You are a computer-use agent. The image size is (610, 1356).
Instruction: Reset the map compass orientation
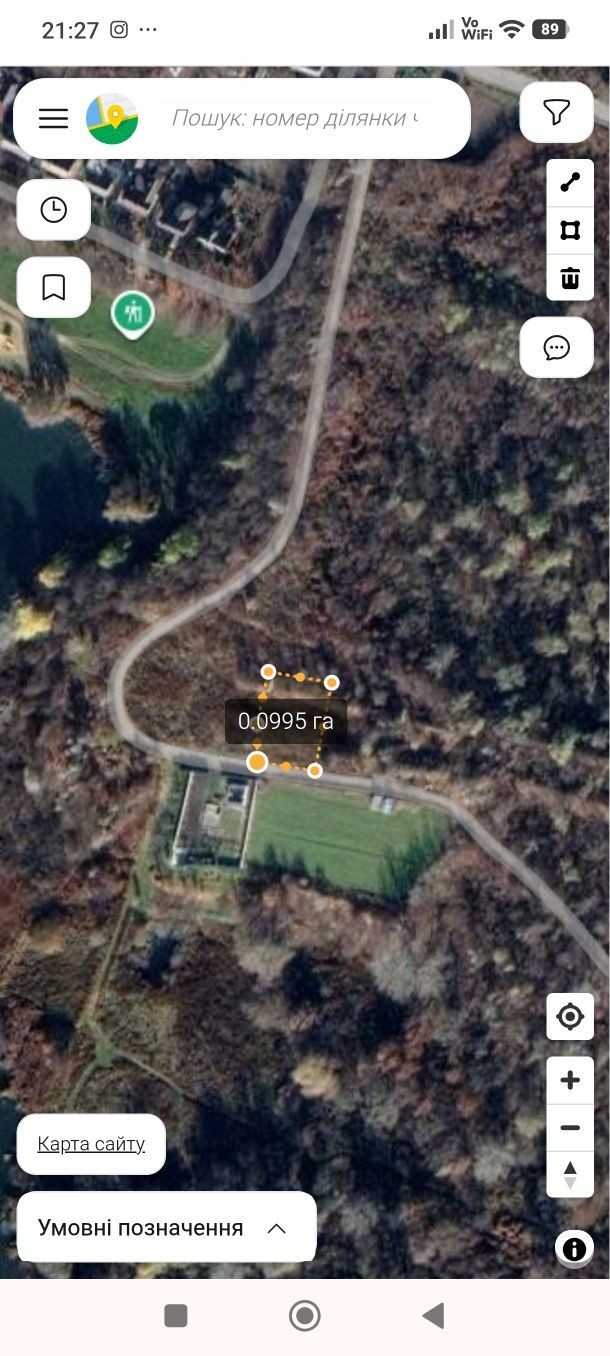coord(570,1174)
